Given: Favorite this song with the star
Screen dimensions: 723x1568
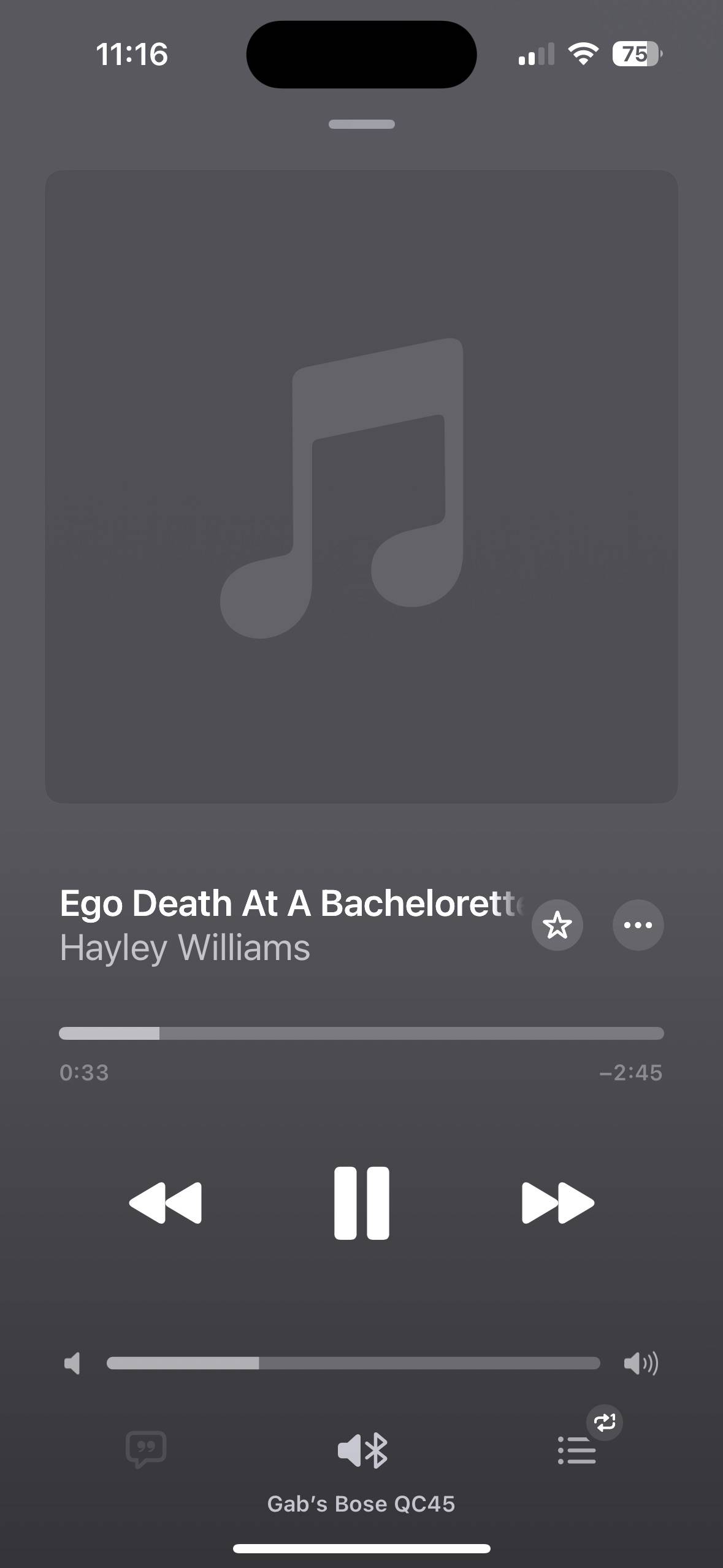Looking at the screenshot, I should pos(557,925).
